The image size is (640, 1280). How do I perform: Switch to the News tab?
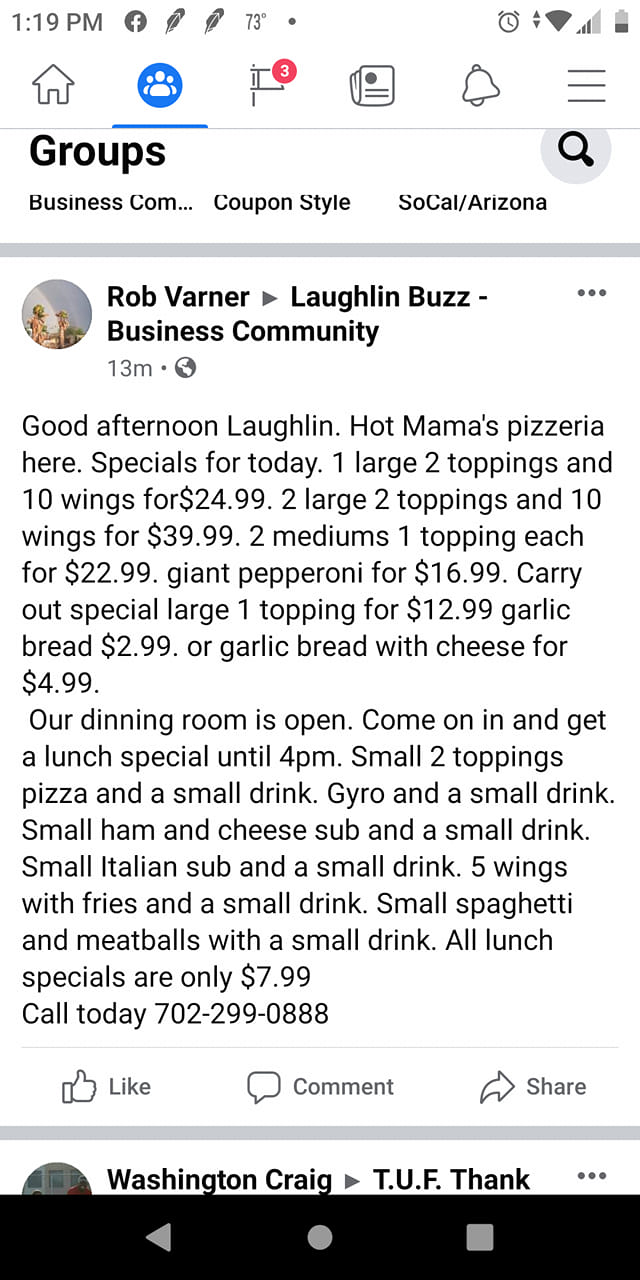pos(372,86)
